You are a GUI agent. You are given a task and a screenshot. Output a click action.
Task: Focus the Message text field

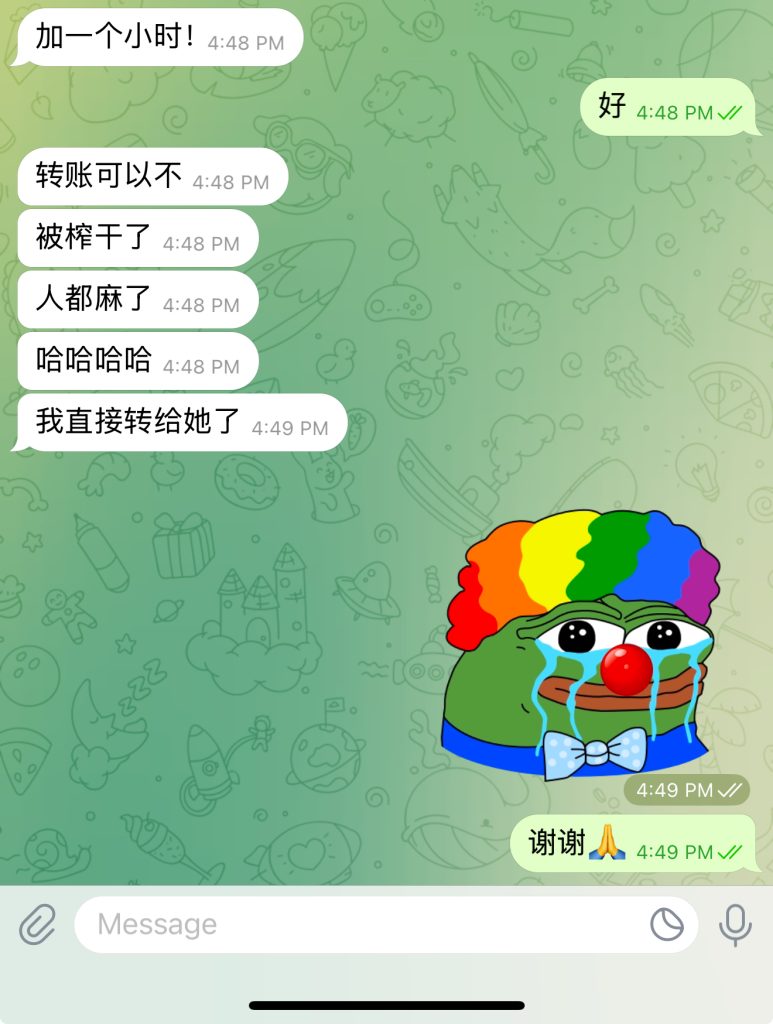360,924
